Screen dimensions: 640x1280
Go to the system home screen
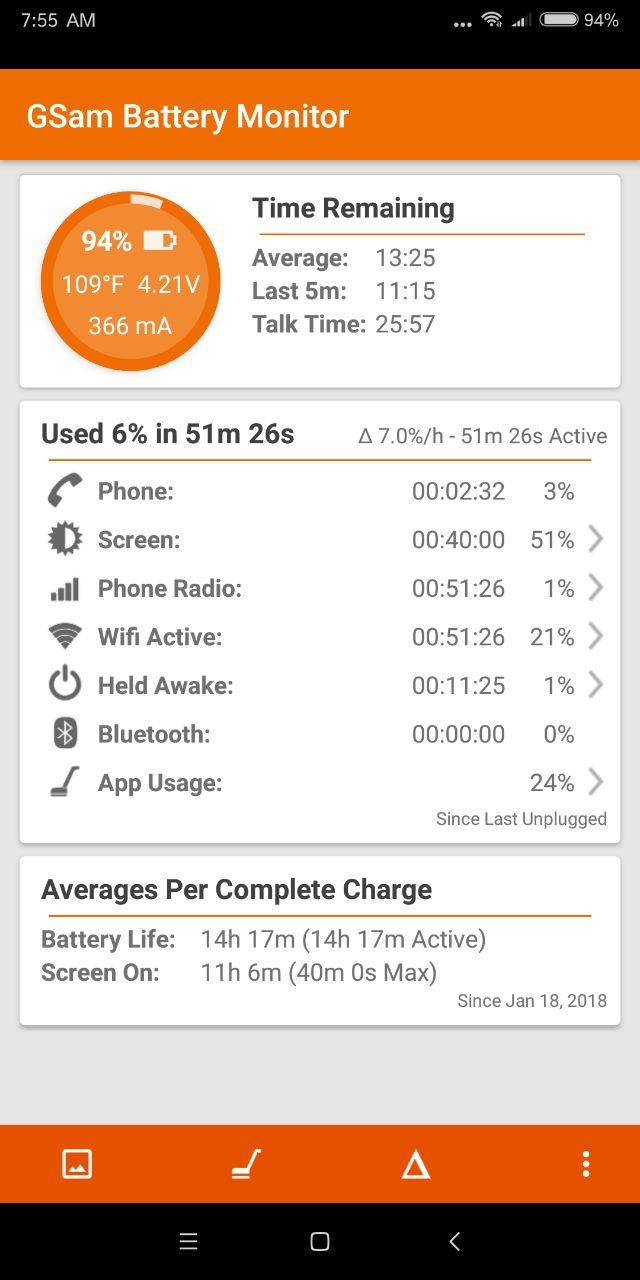[x=320, y=1241]
